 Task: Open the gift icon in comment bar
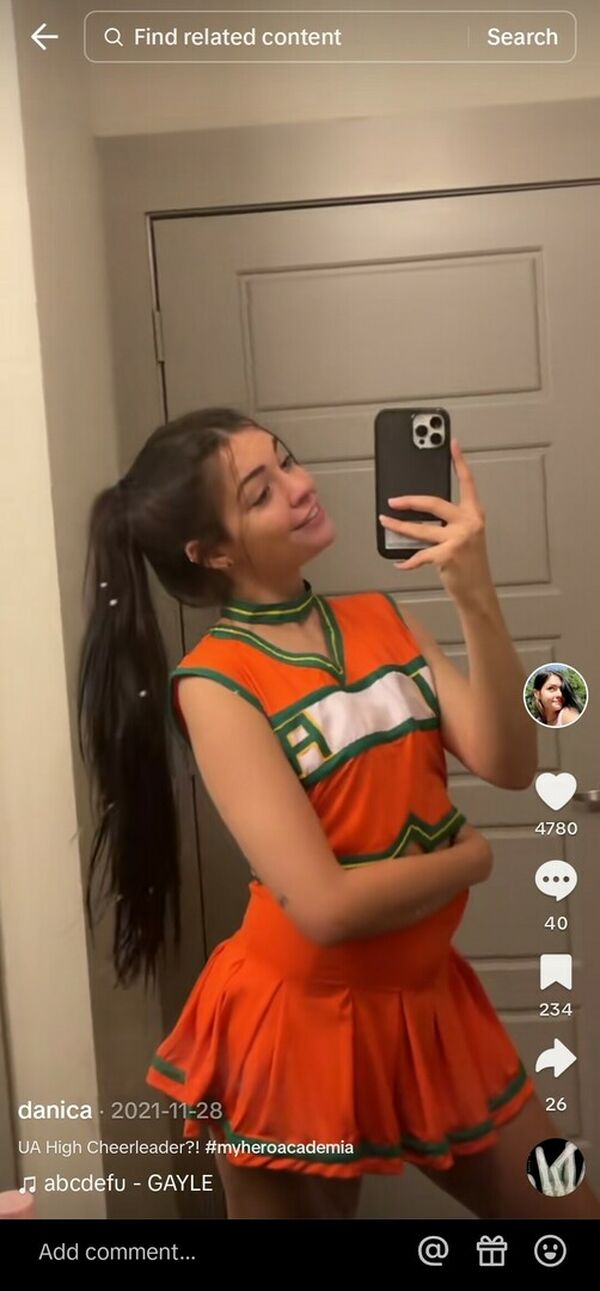[x=491, y=1251]
